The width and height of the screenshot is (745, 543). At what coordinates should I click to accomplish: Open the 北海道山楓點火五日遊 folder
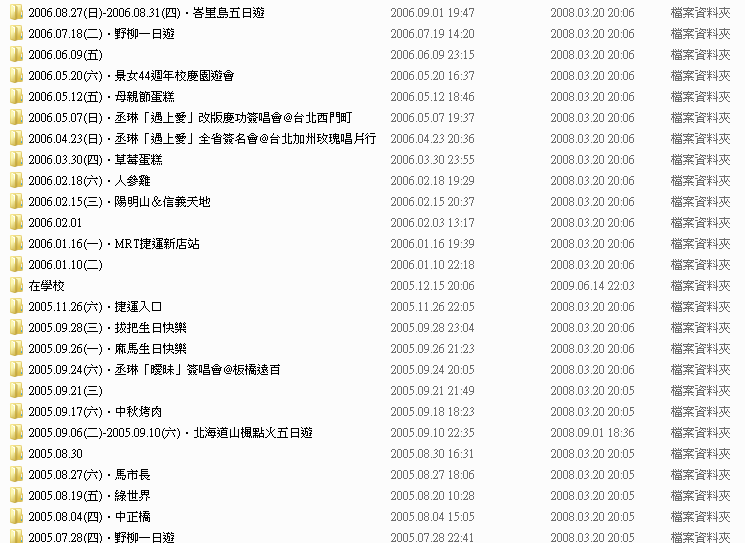tap(170, 433)
